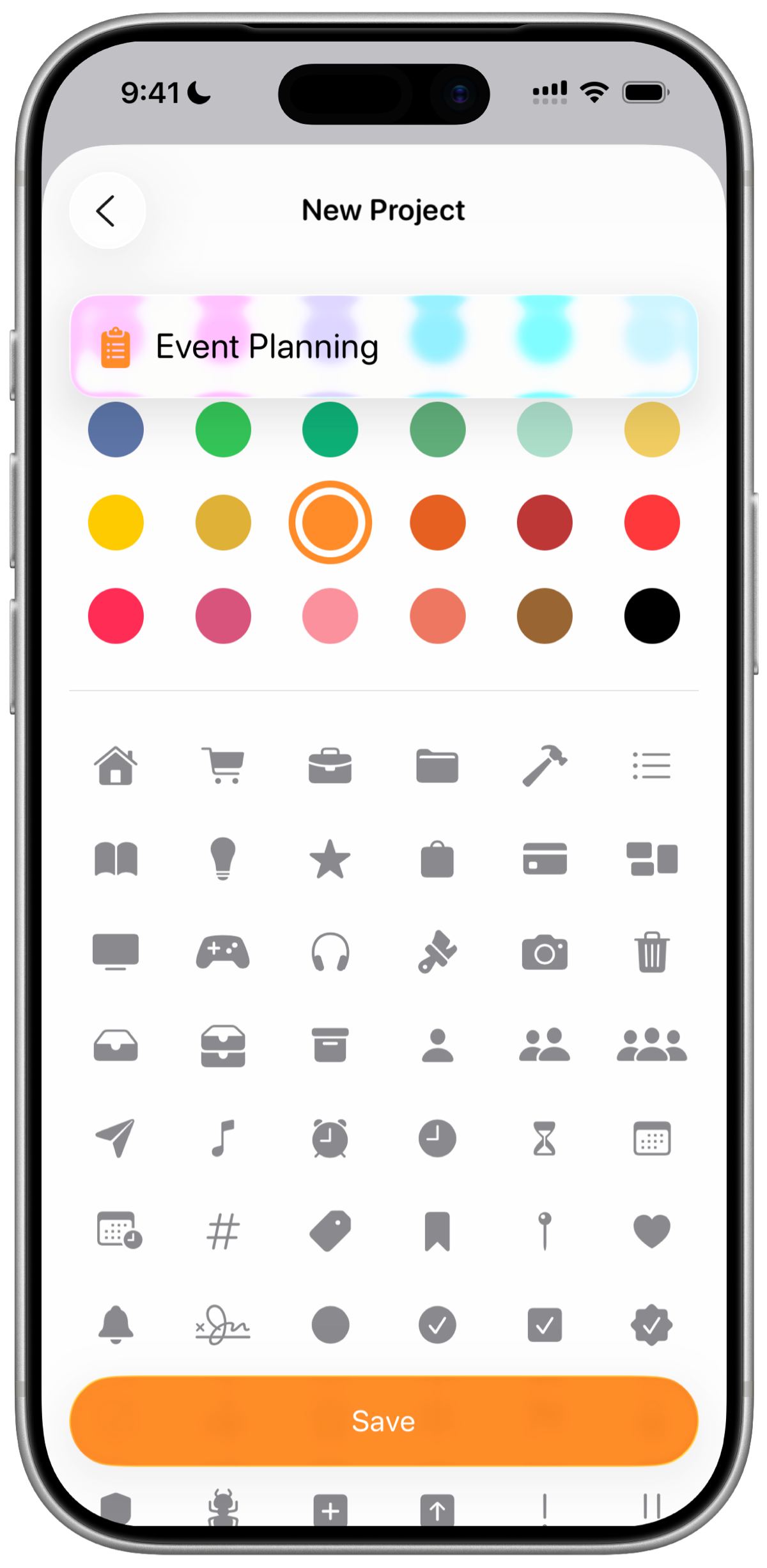Choose the black project color
This screenshot has height=1568, width=767.
[651, 615]
